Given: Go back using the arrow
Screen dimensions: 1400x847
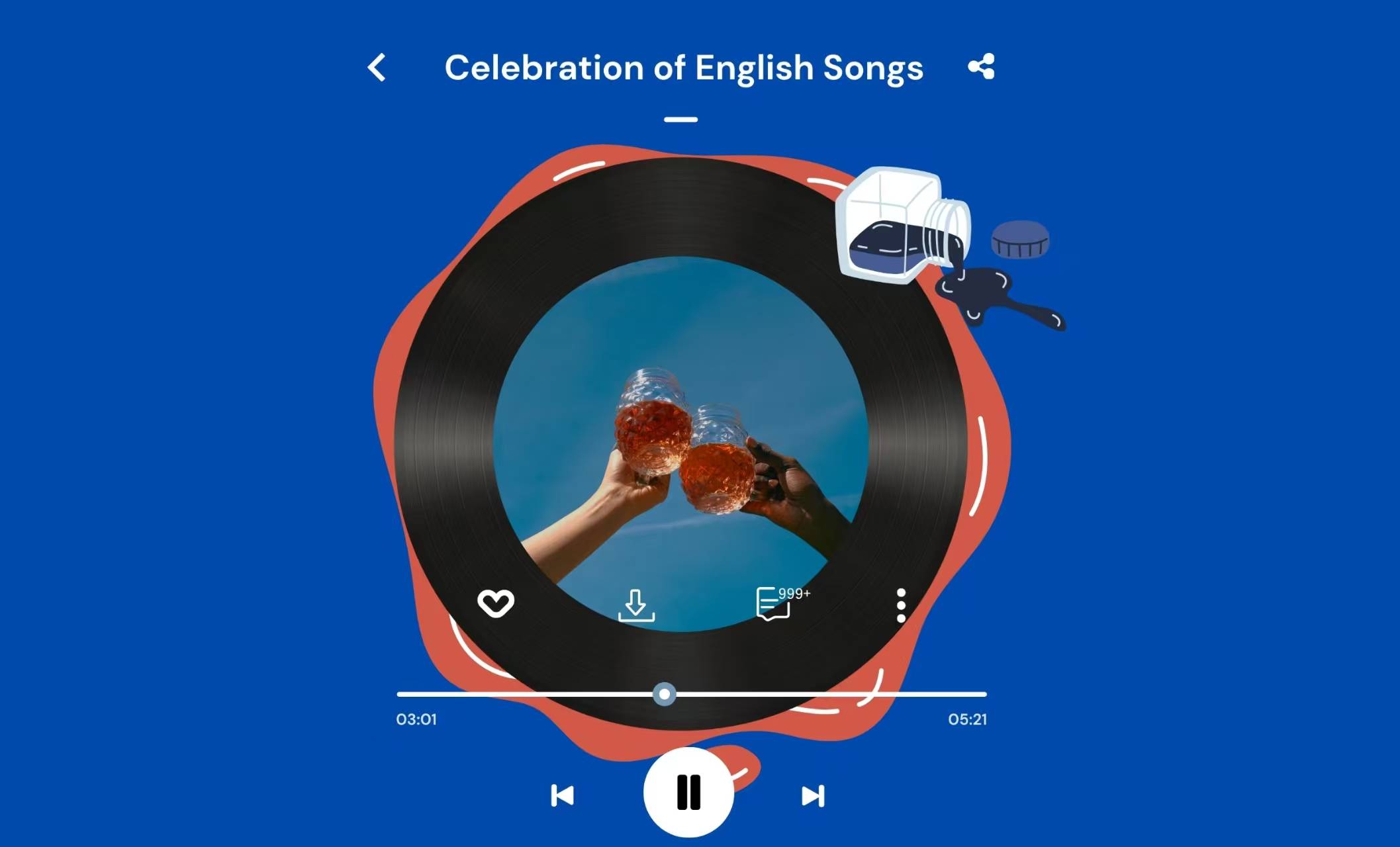Looking at the screenshot, I should point(377,67).
